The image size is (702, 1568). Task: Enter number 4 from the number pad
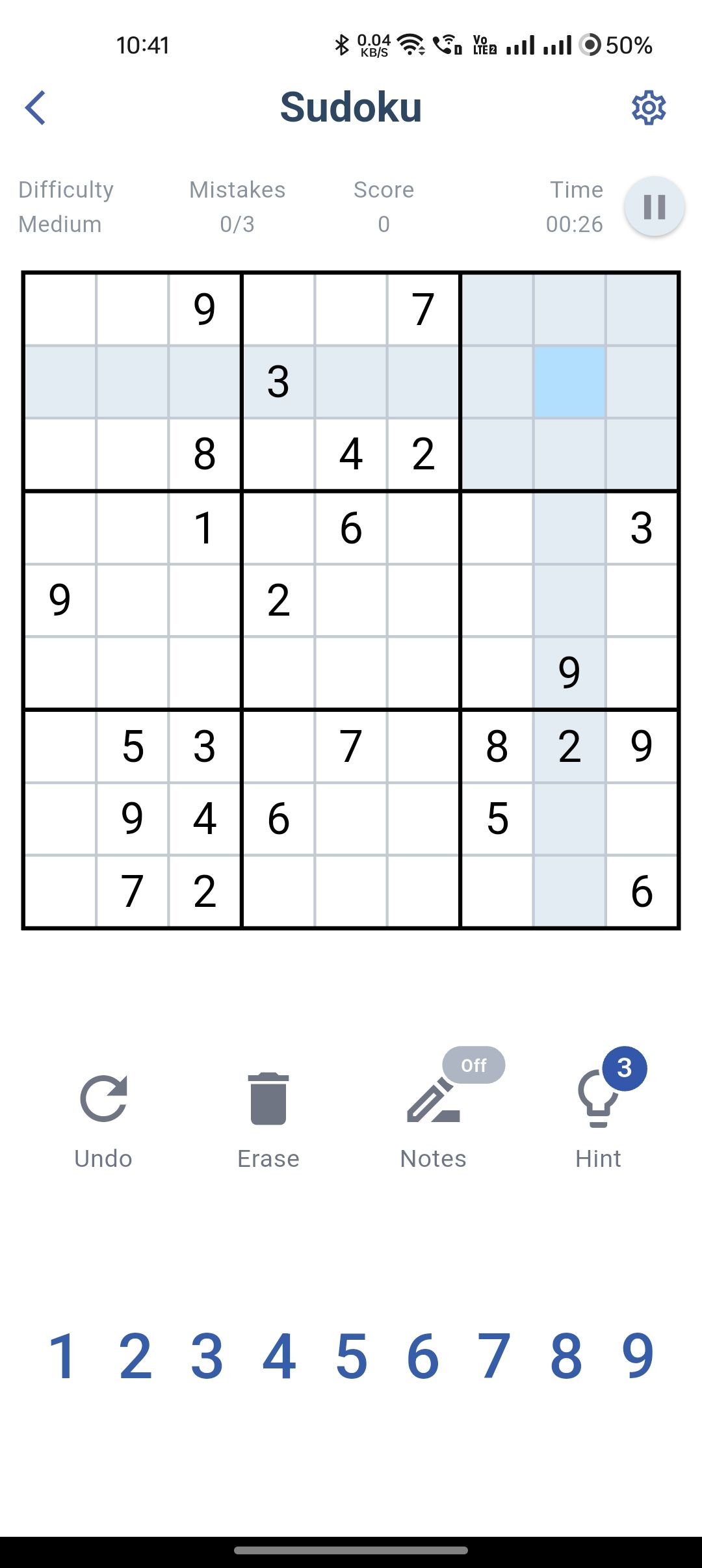(x=279, y=1356)
